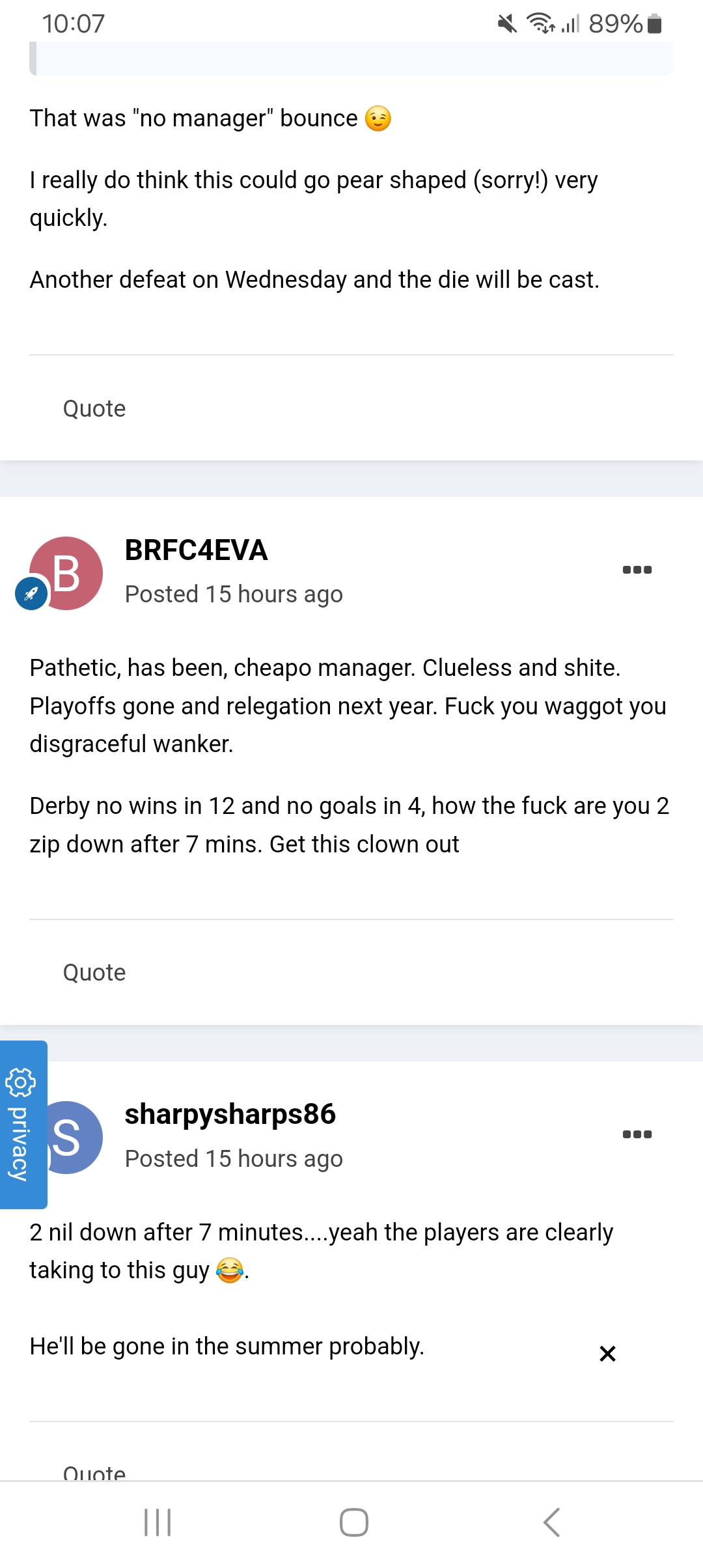Viewport: 703px width, 1568px height.
Task: View sharpysharps86's profile via username
Action: pyautogui.click(x=230, y=1114)
